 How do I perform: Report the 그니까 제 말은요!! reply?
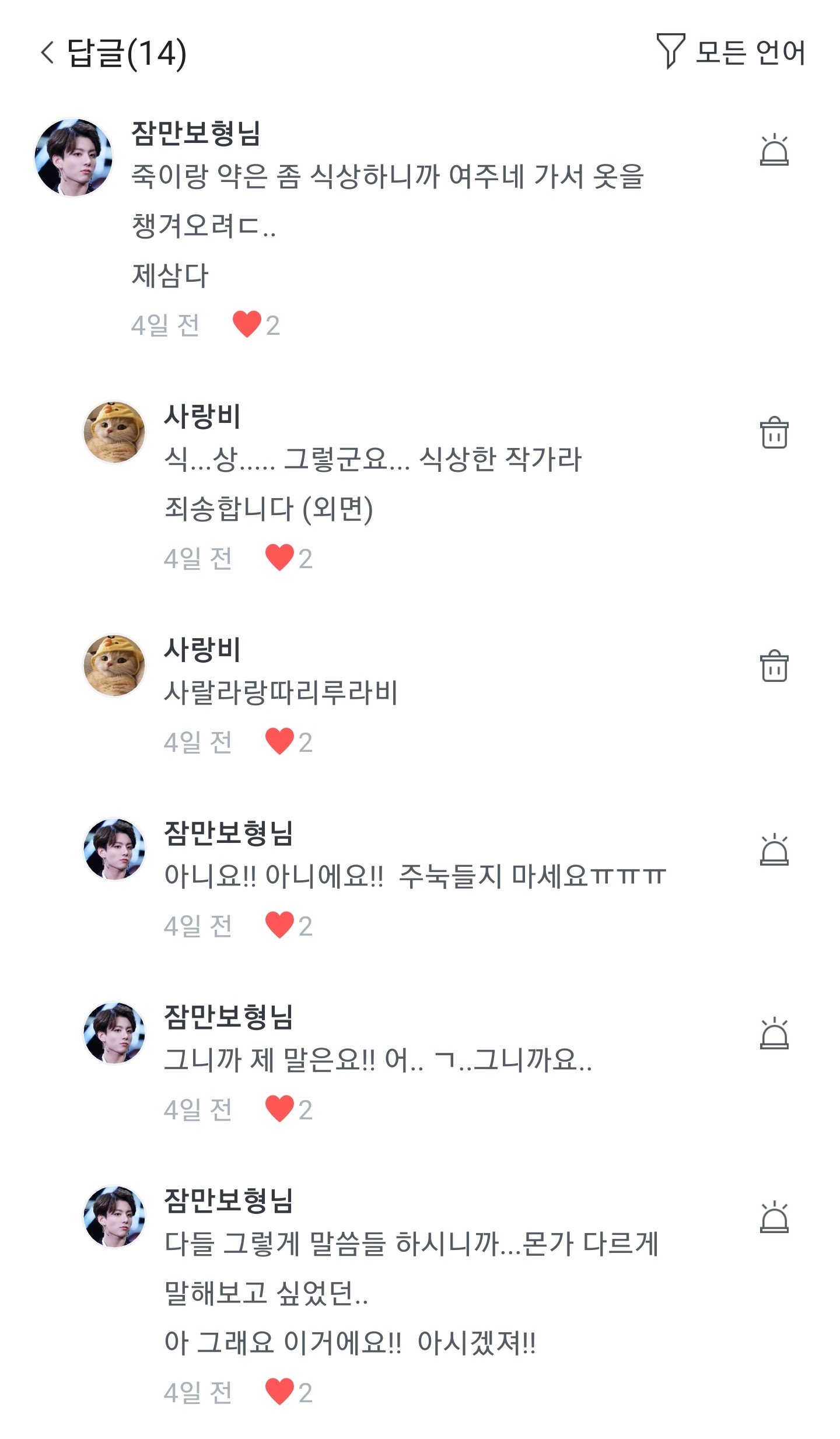[773, 1034]
